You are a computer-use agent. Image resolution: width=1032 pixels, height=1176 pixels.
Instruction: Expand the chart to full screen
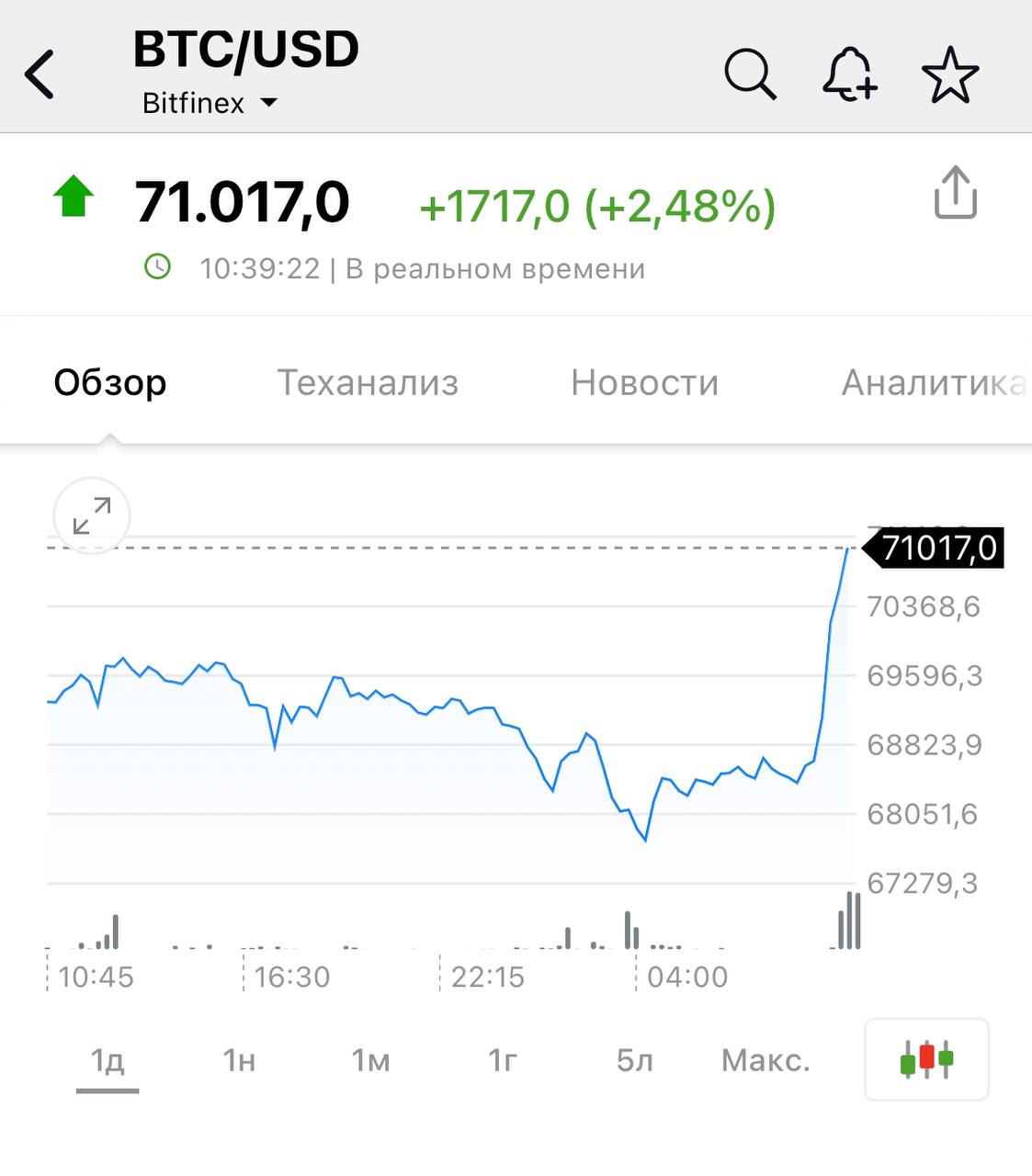(92, 515)
